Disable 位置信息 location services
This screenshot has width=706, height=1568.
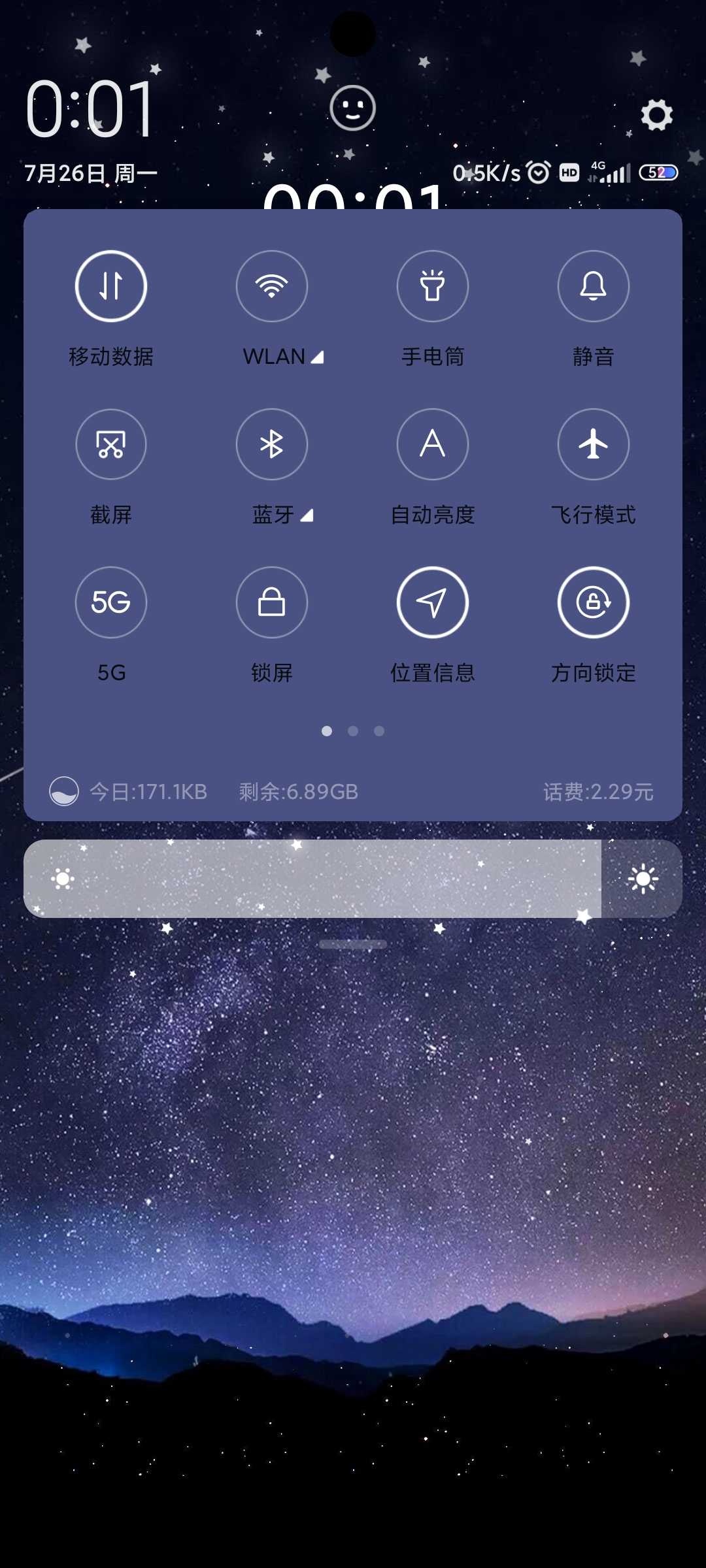pyautogui.click(x=433, y=602)
